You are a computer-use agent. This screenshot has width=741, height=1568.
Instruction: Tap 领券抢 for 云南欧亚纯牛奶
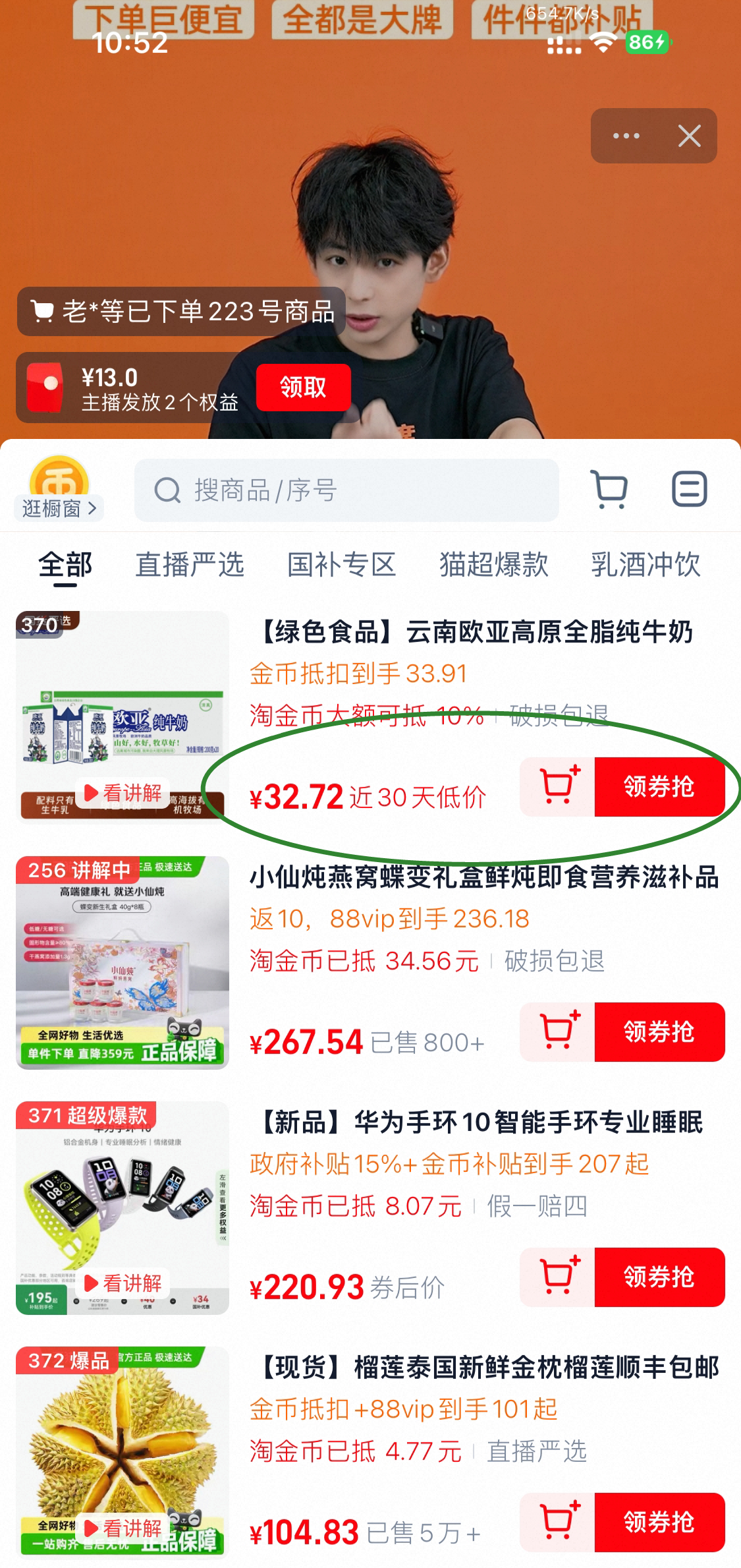[x=659, y=787]
